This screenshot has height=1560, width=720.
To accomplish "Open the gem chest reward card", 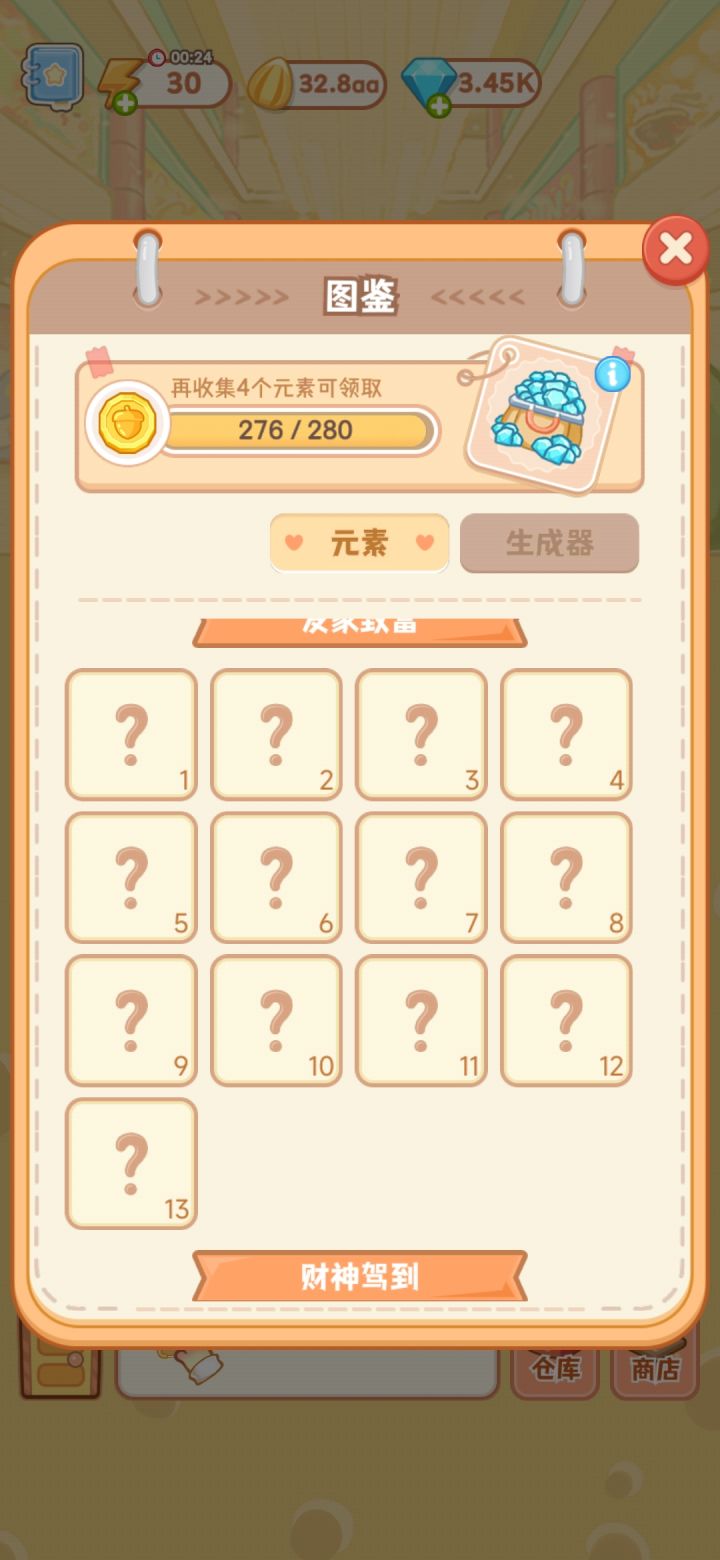I will (x=543, y=415).
